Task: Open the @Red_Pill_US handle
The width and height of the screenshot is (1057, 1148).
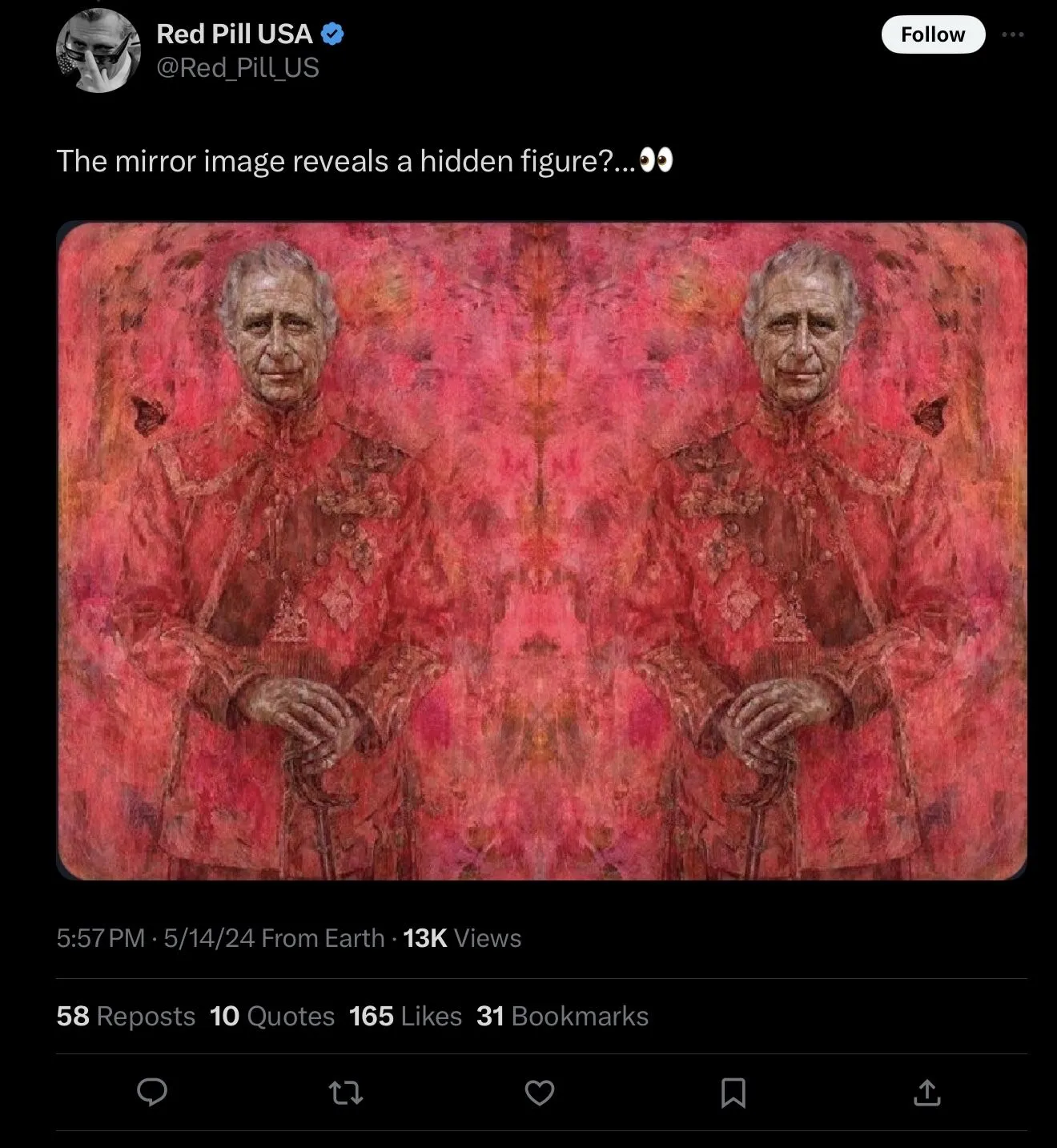Action: pyautogui.click(x=238, y=68)
